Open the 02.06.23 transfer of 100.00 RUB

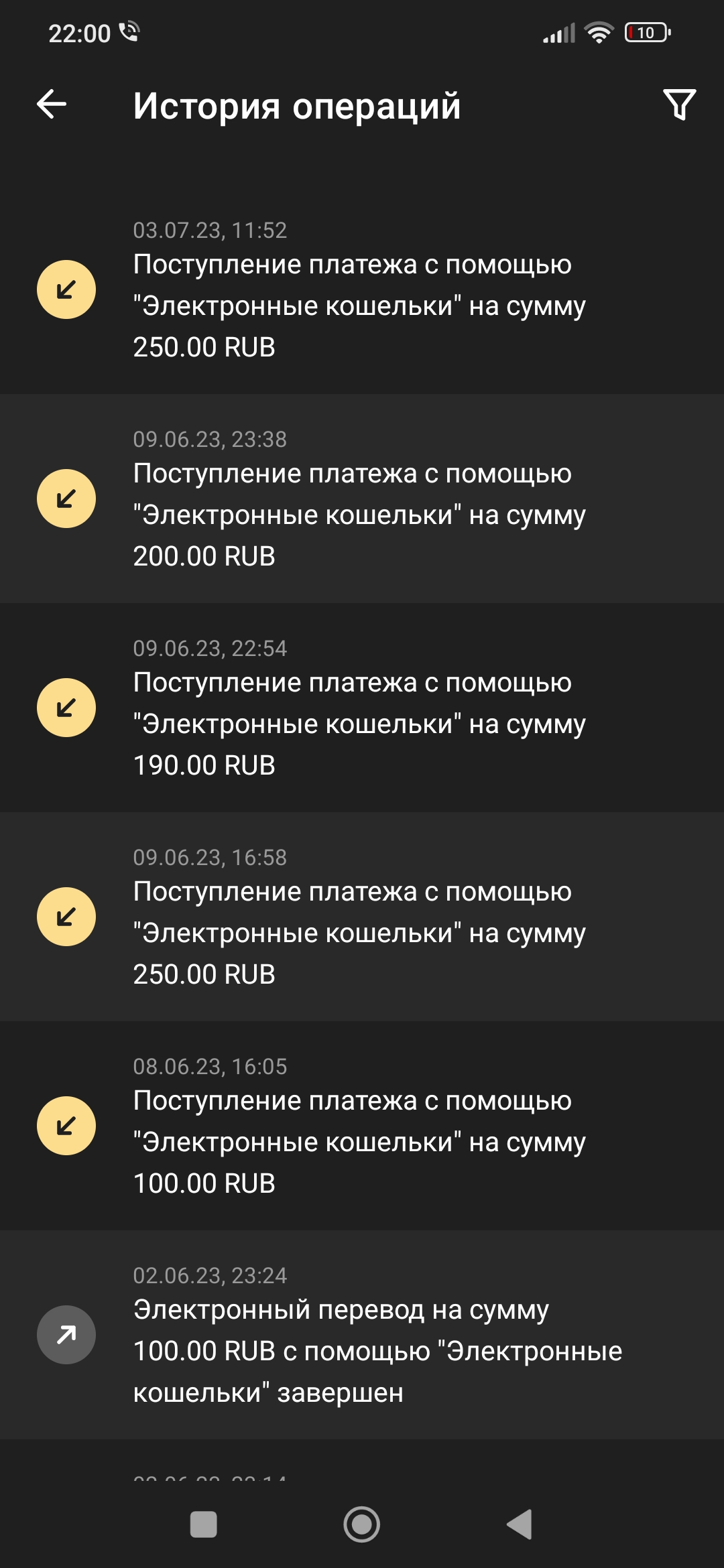362,1335
